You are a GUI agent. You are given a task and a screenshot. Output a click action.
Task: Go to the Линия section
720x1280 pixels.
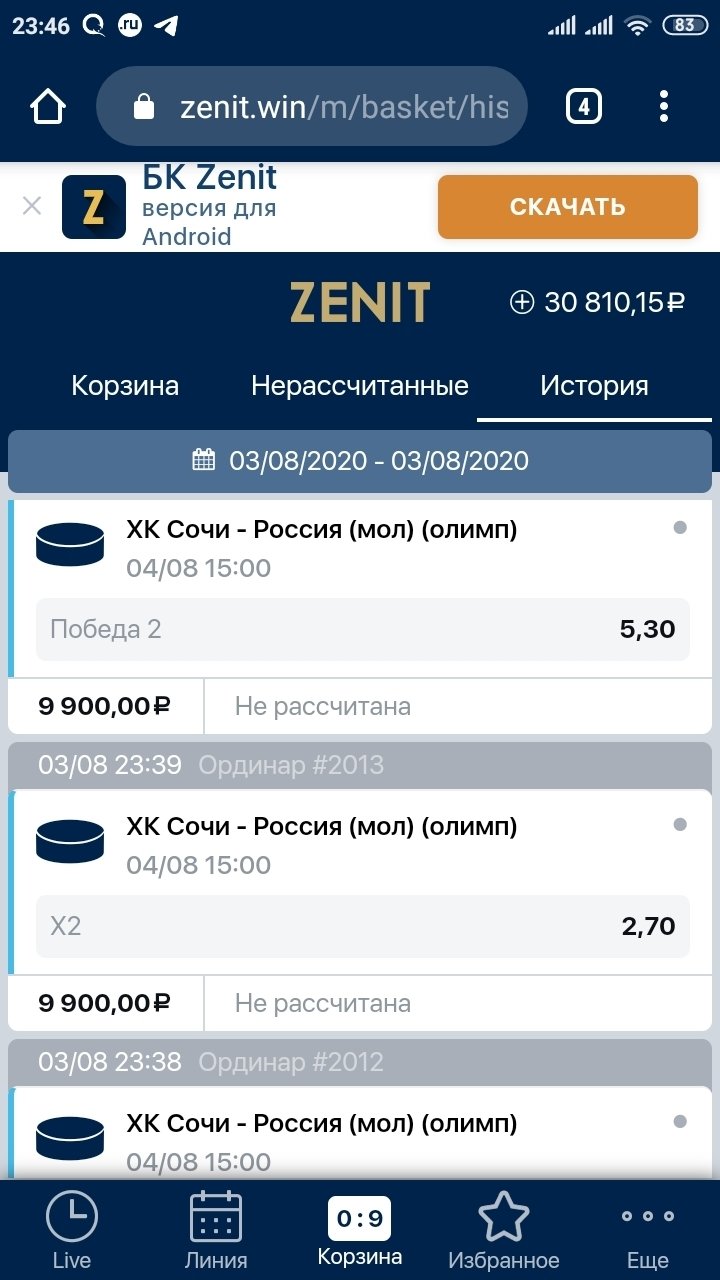[x=216, y=1230]
